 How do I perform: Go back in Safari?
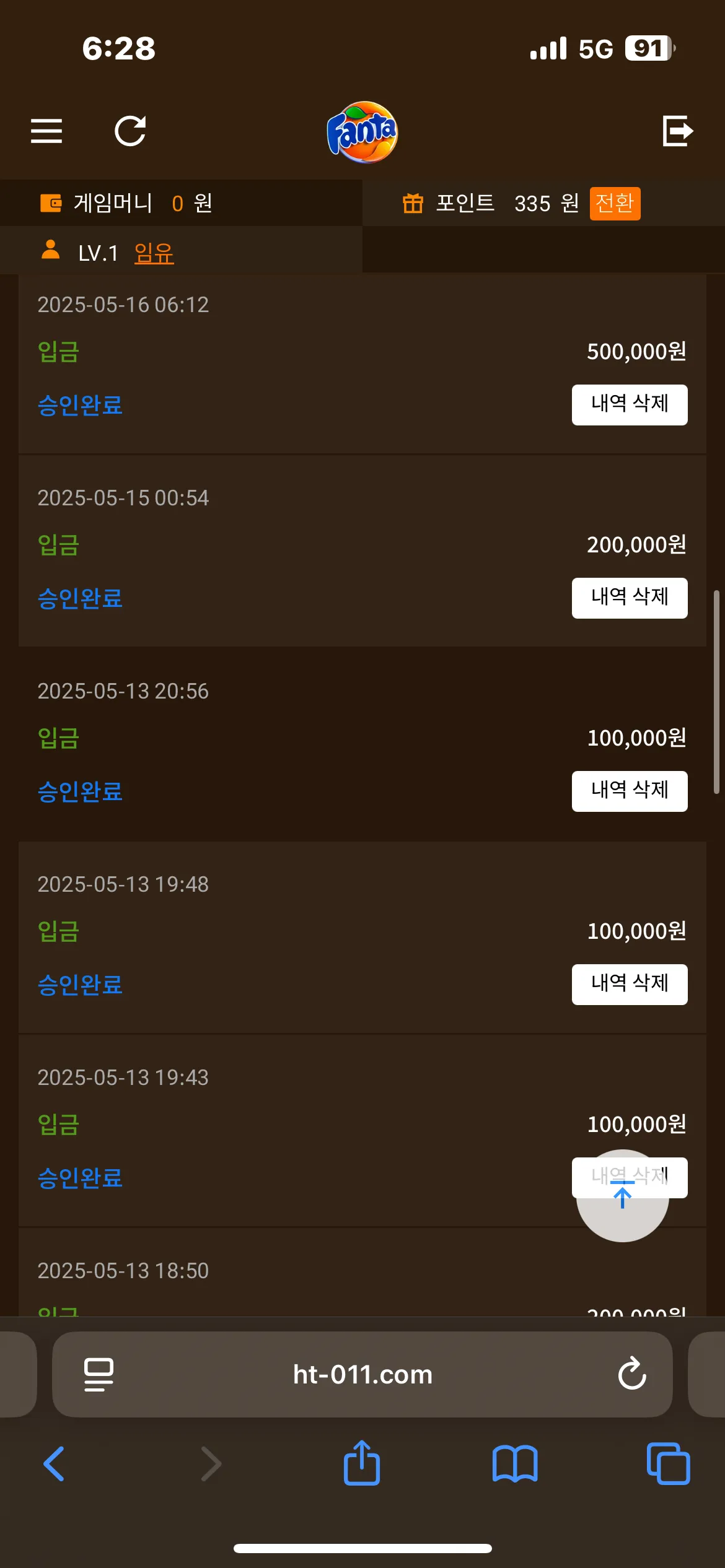point(54,1464)
